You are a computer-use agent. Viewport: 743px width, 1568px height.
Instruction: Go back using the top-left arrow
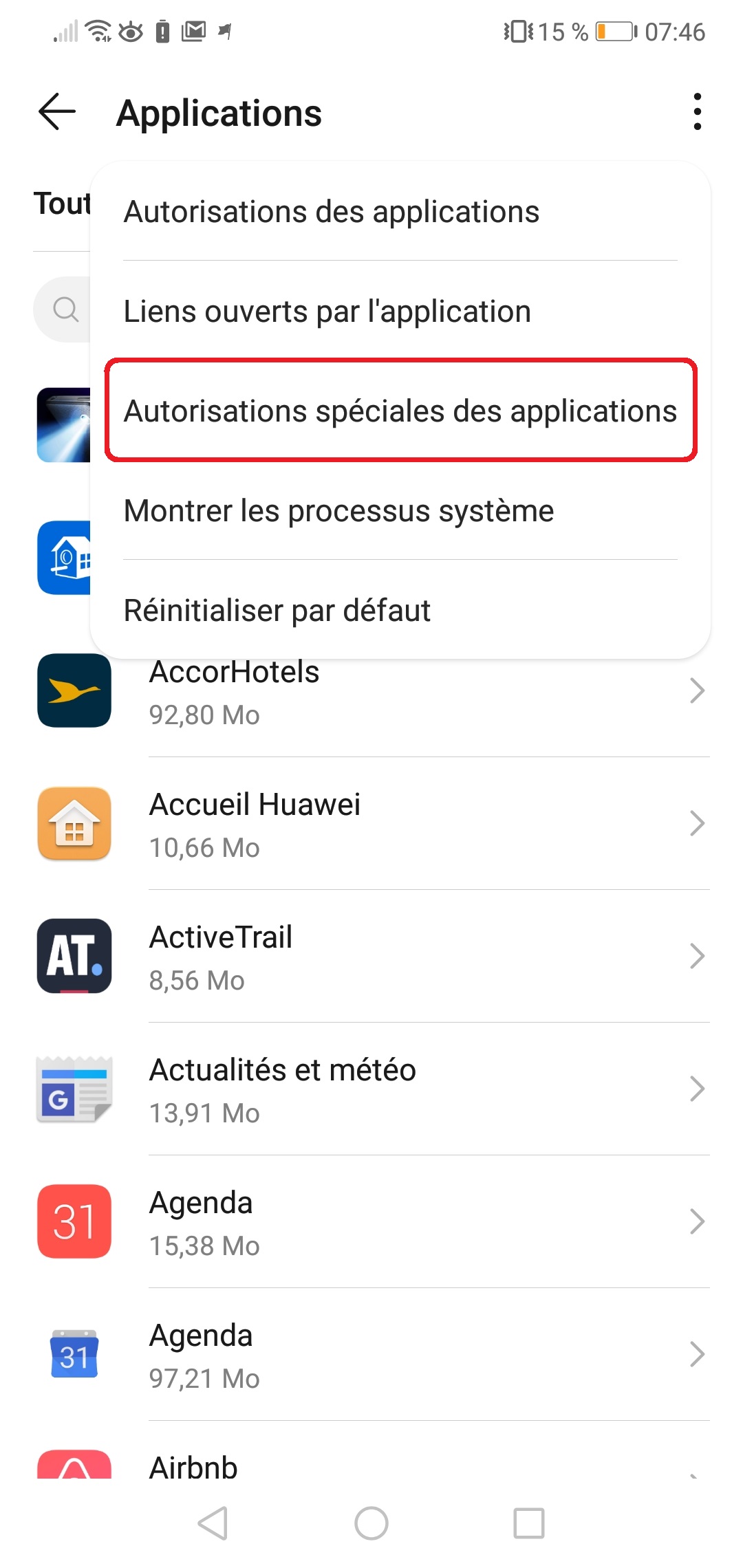[57, 112]
